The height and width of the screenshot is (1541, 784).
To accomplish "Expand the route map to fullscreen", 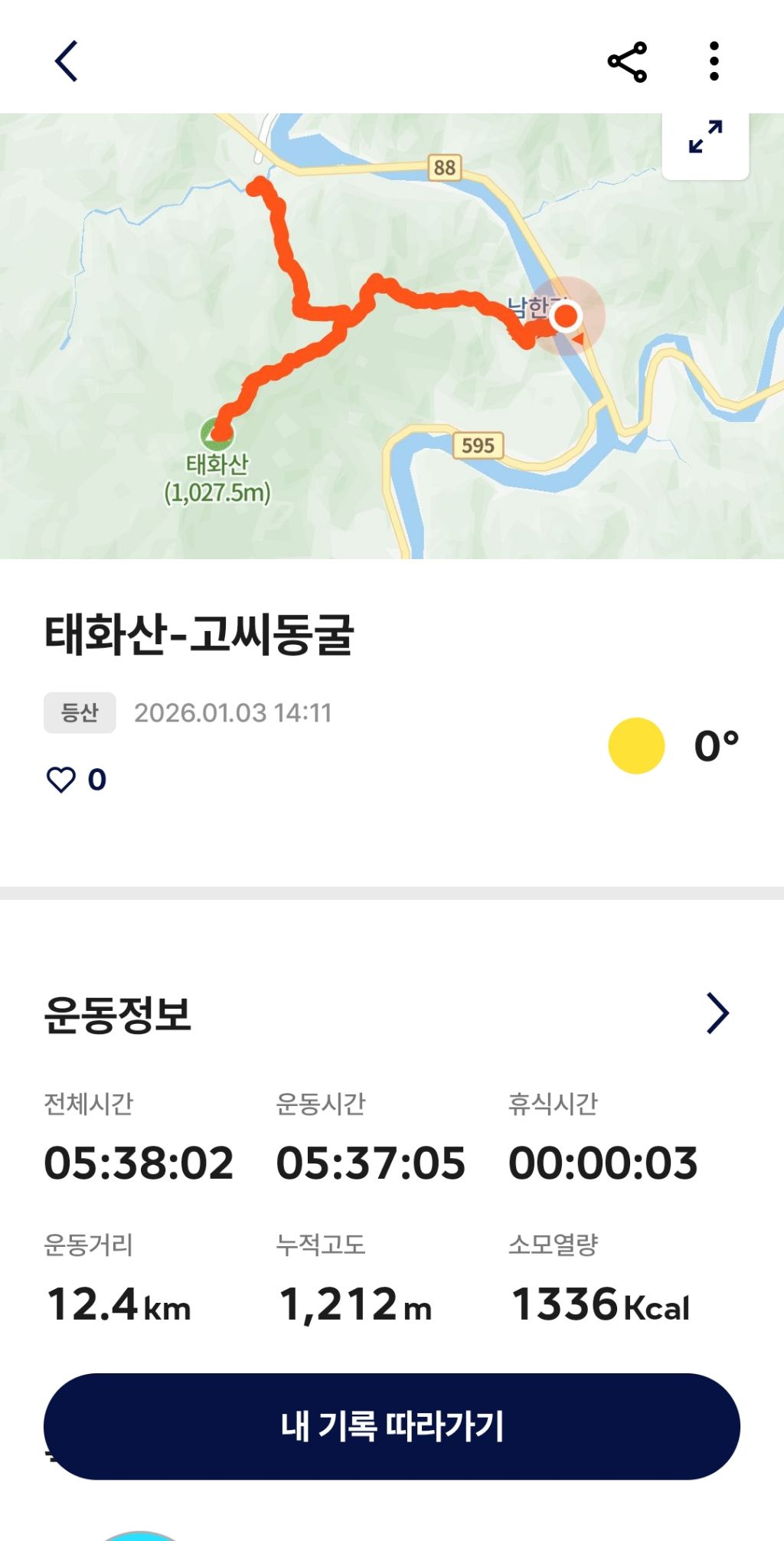I will [705, 138].
